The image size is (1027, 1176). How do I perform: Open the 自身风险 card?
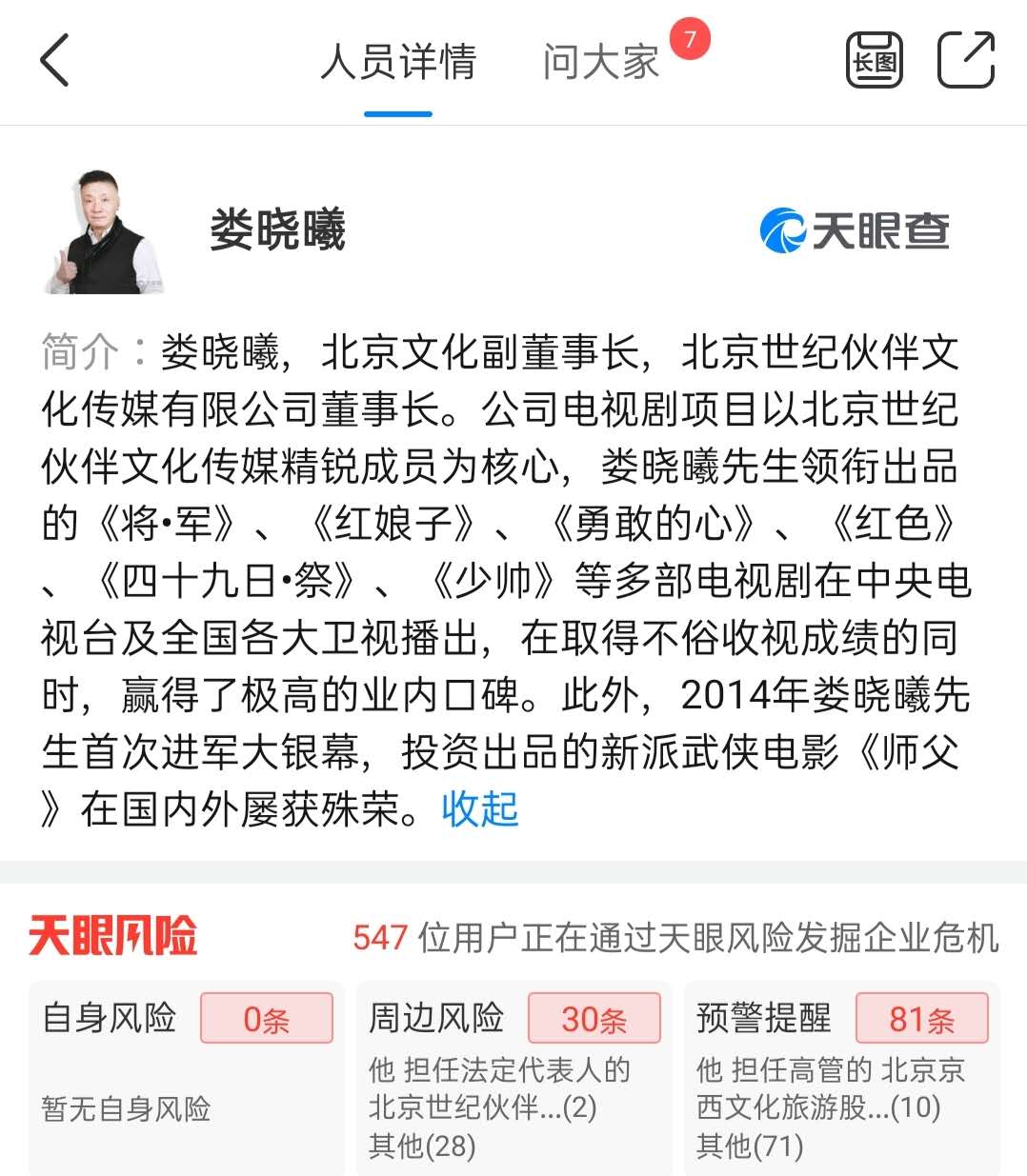(x=187, y=1078)
